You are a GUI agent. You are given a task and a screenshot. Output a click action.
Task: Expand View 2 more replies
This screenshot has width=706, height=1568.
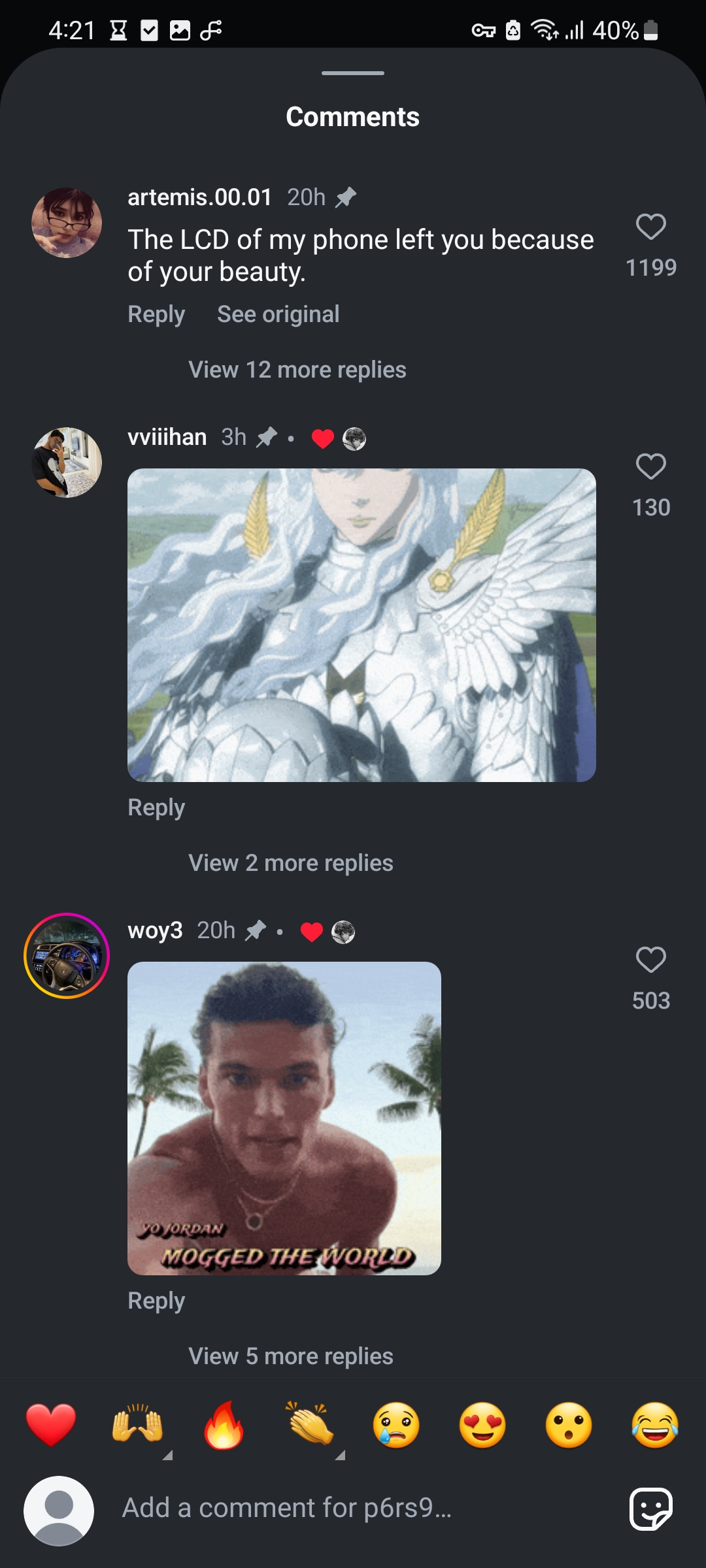(x=290, y=863)
